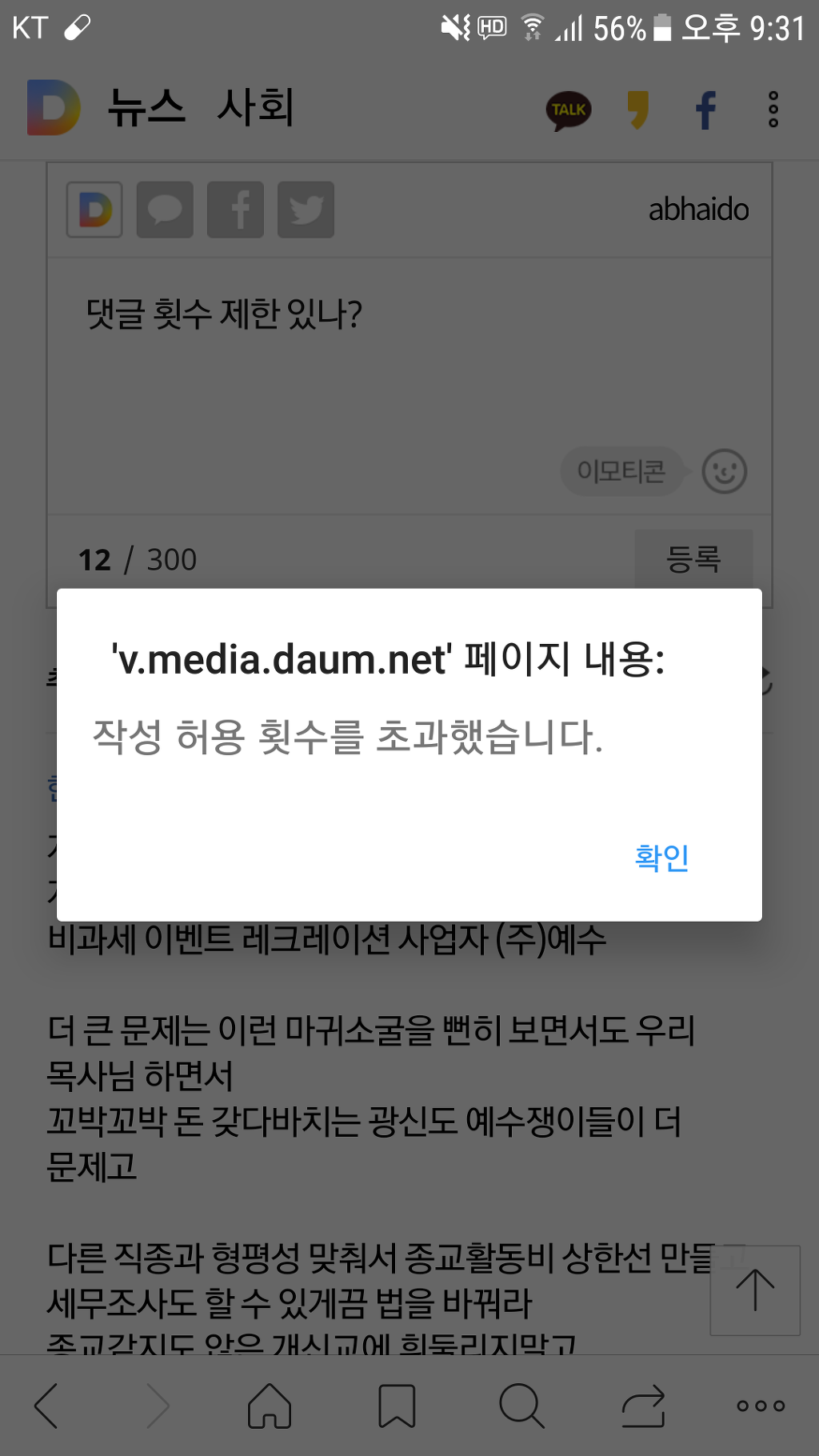The width and height of the screenshot is (819, 1456).
Task: Open browser search from the bottom bar
Action: 521,1406
